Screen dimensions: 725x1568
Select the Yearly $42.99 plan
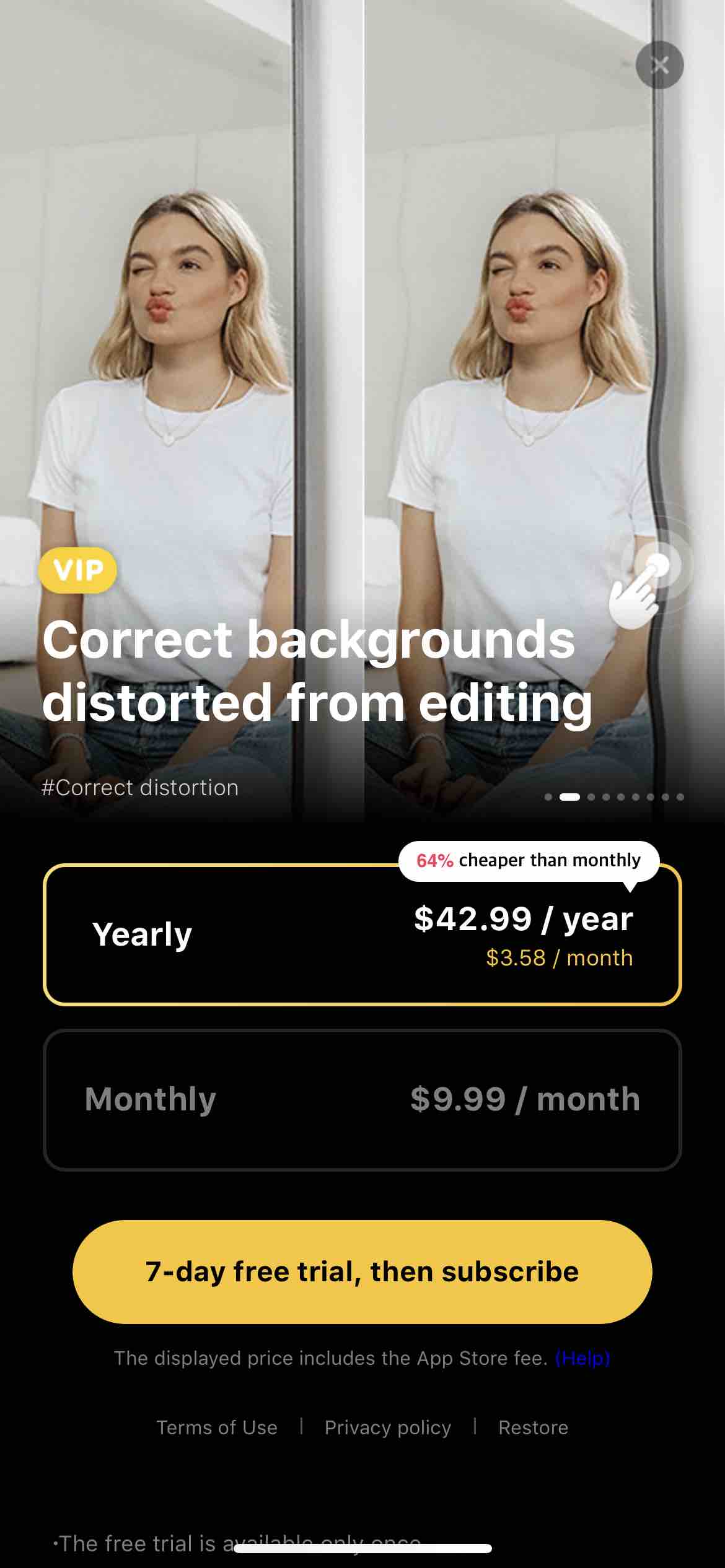pyautogui.click(x=362, y=935)
